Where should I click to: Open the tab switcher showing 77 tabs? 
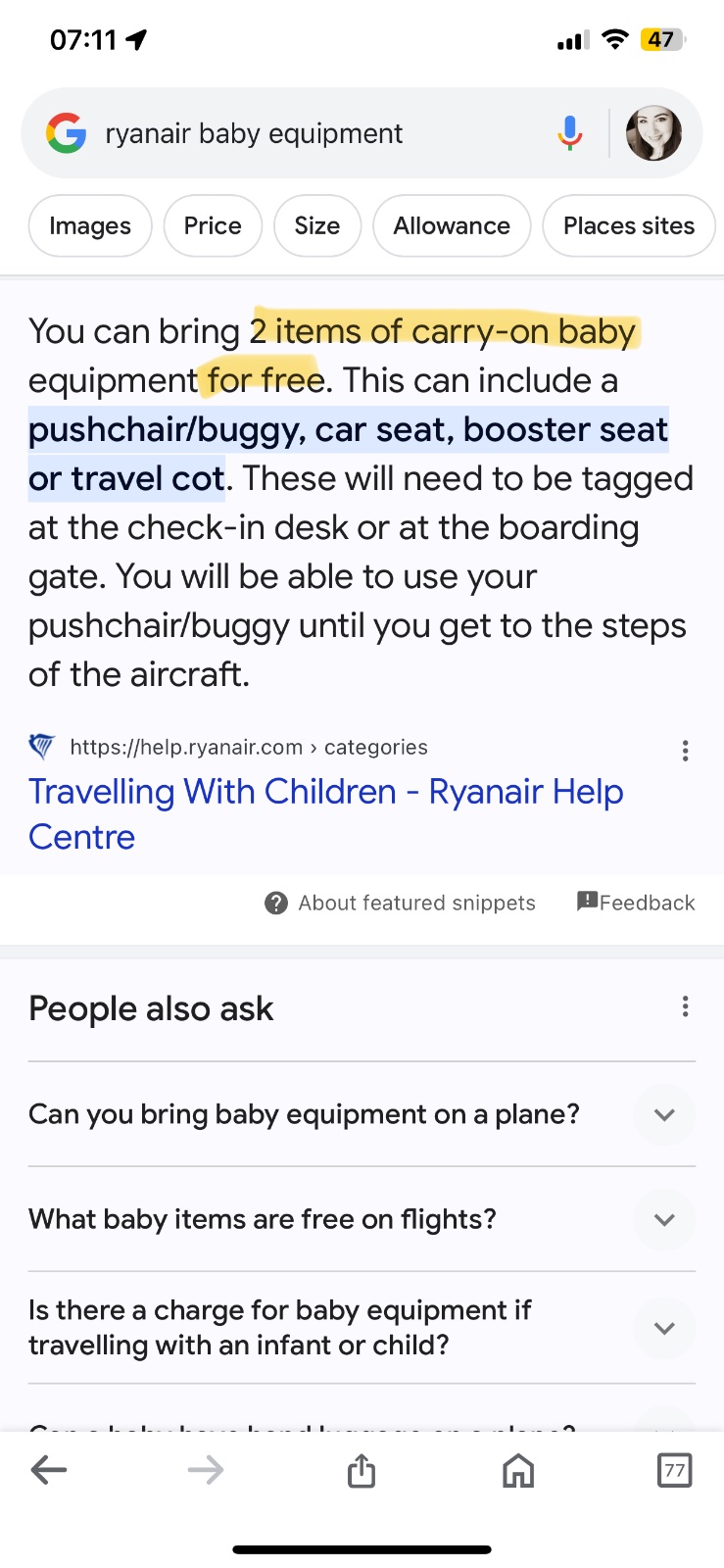coord(674,1470)
